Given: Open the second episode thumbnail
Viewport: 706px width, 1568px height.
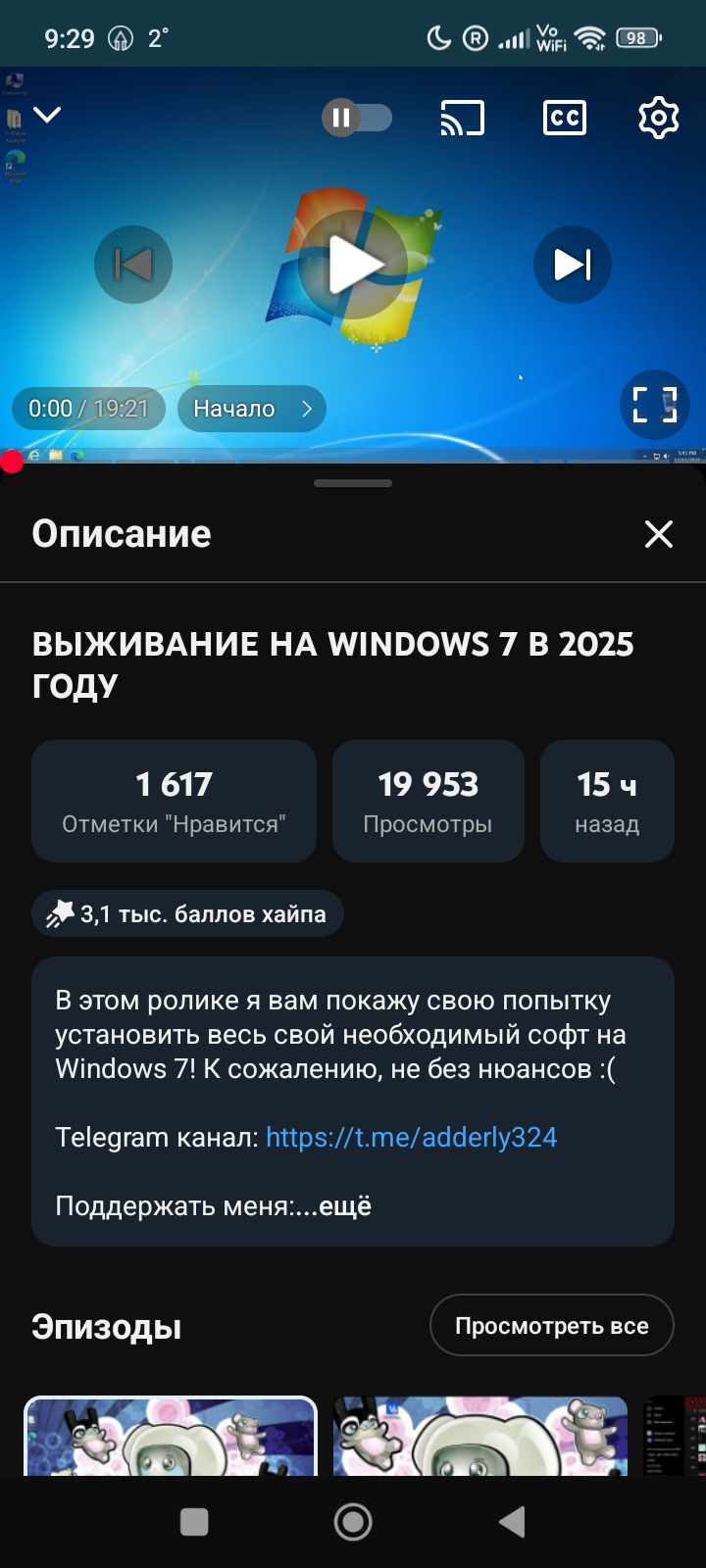Looking at the screenshot, I should coord(480,1437).
